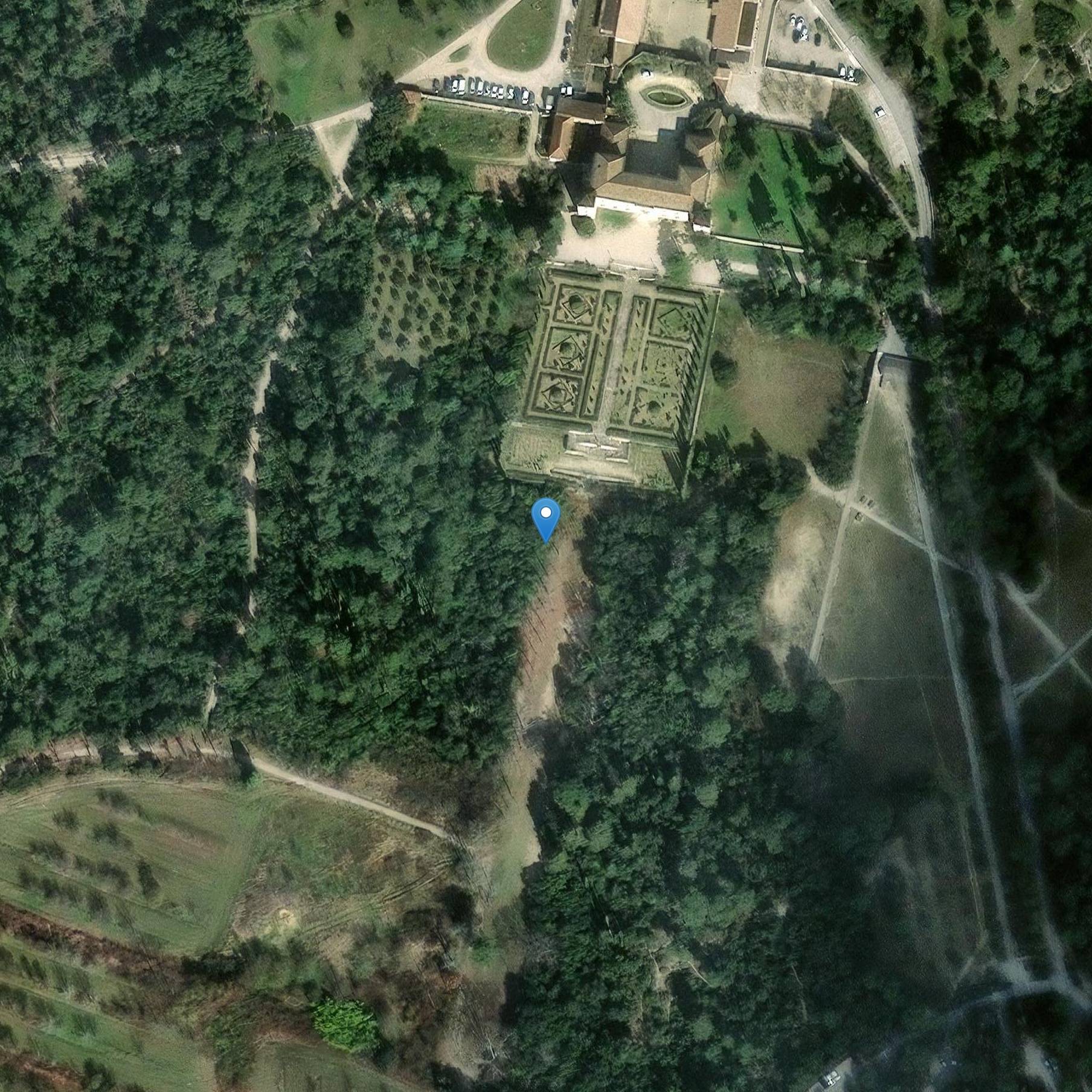Image resolution: width=1092 pixels, height=1092 pixels.
Task: Tap the blue location pin marker
Action: [x=545, y=518]
